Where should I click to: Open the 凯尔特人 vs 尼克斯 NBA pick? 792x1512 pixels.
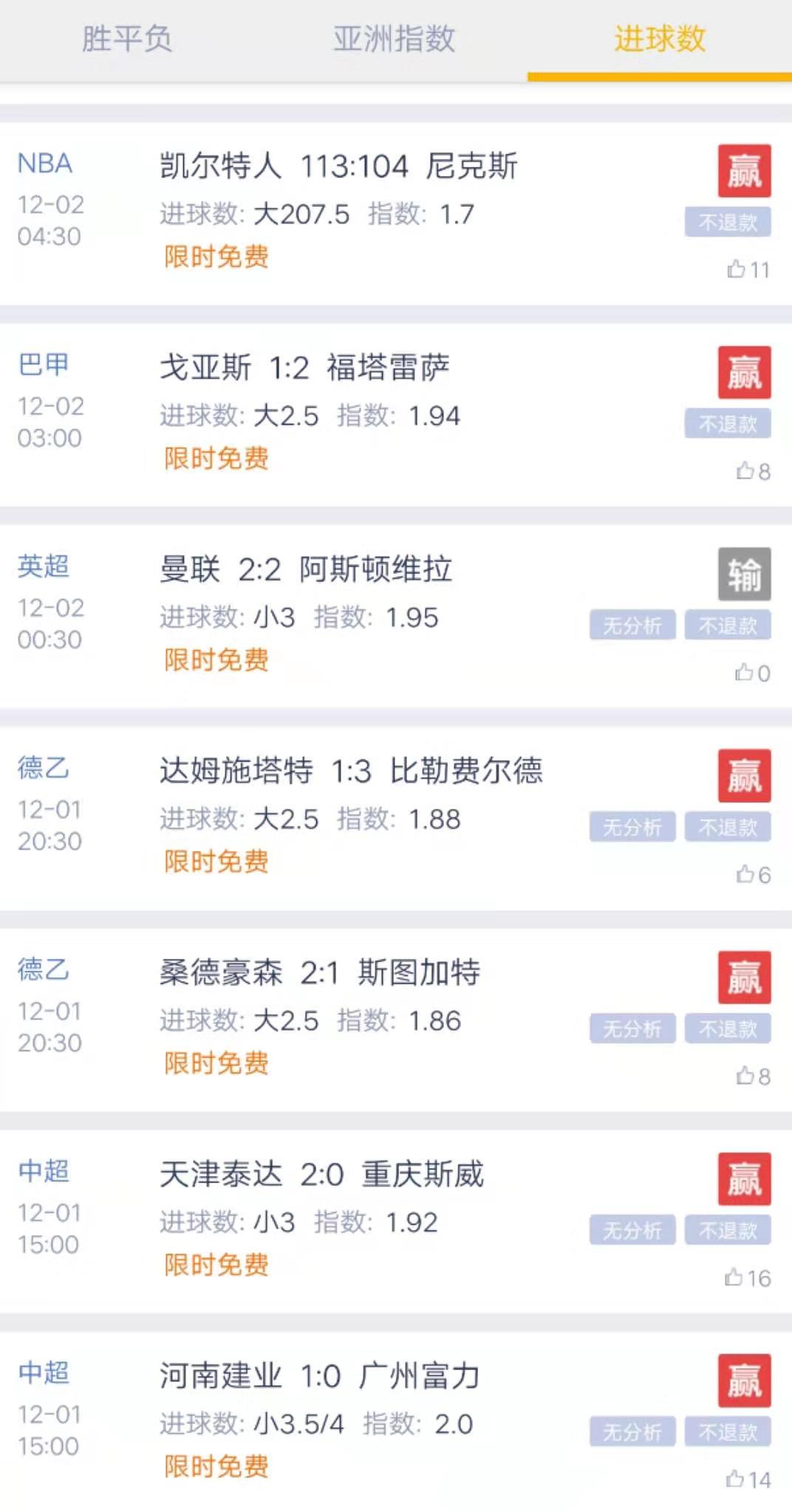[x=338, y=166]
